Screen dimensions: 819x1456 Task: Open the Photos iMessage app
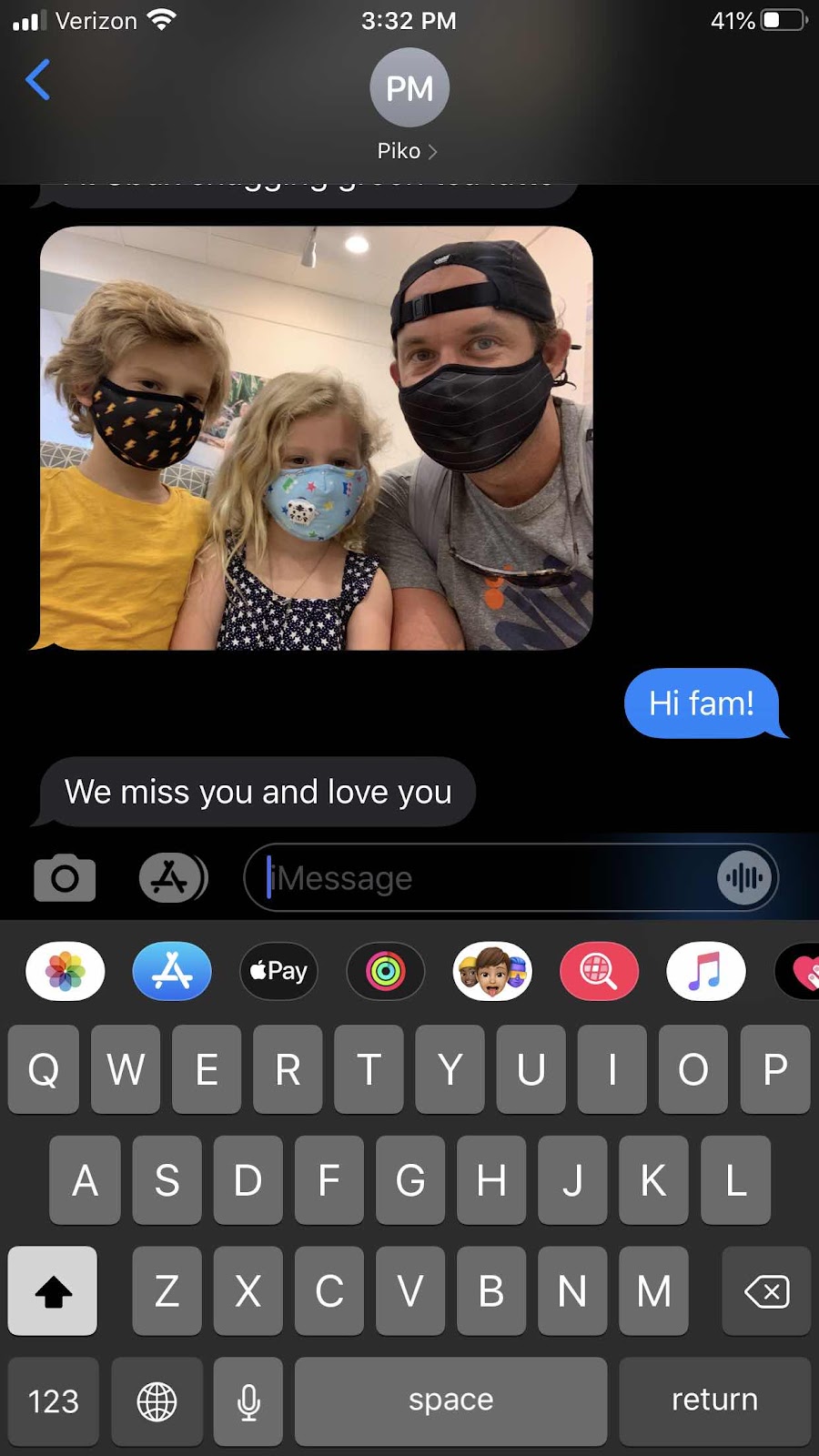coord(66,971)
